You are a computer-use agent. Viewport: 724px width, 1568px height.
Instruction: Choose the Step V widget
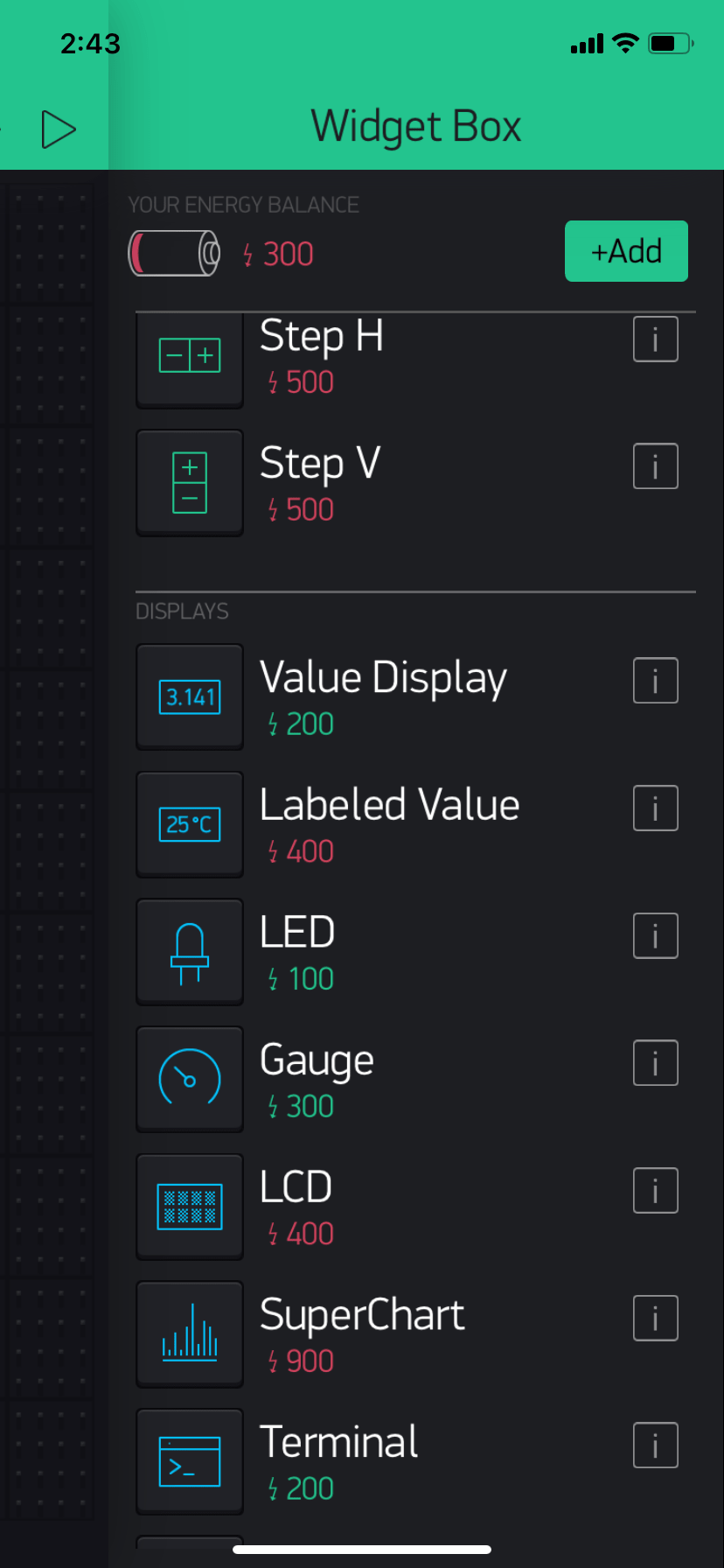coord(415,483)
